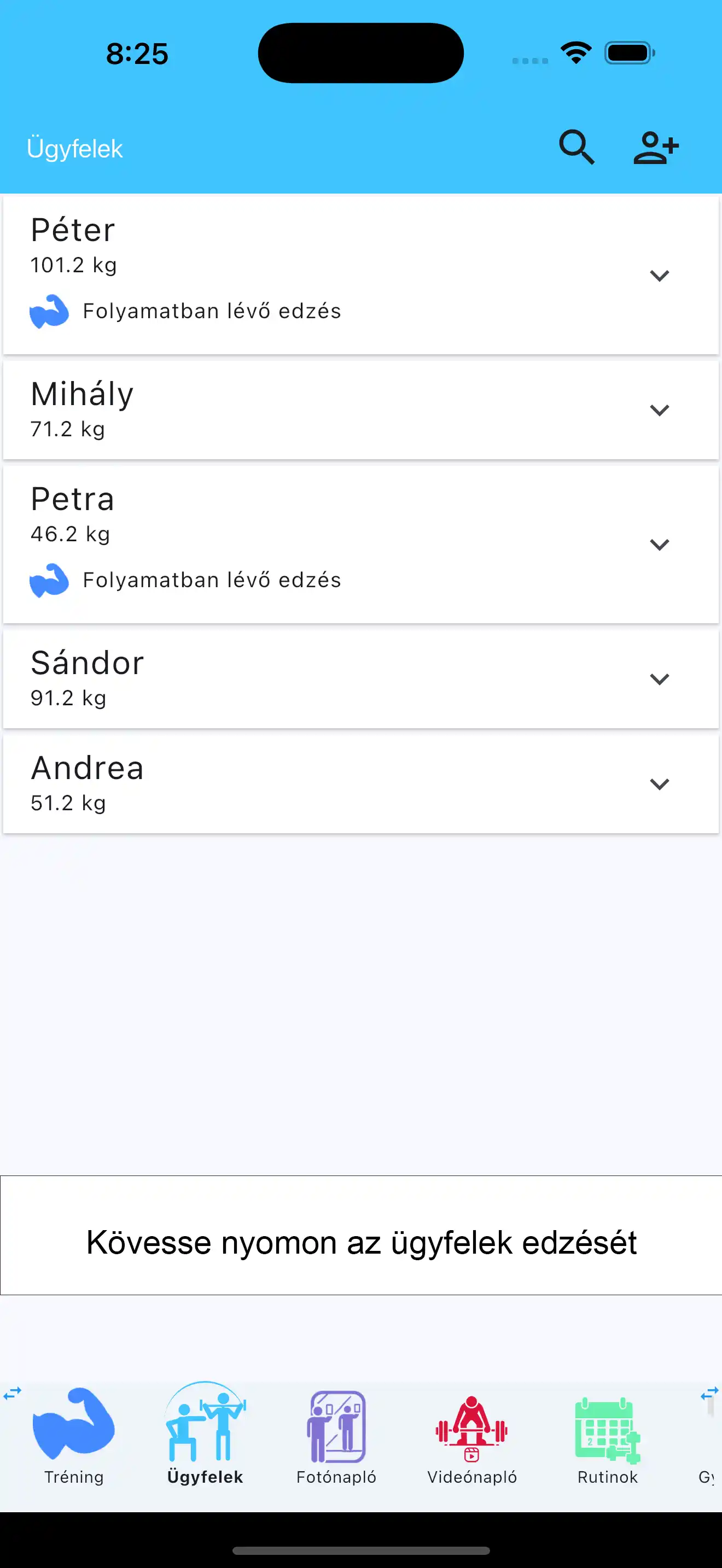The image size is (722, 1568).
Task: Select Petra's weight value 46.2 kg
Action: pyautogui.click(x=70, y=533)
